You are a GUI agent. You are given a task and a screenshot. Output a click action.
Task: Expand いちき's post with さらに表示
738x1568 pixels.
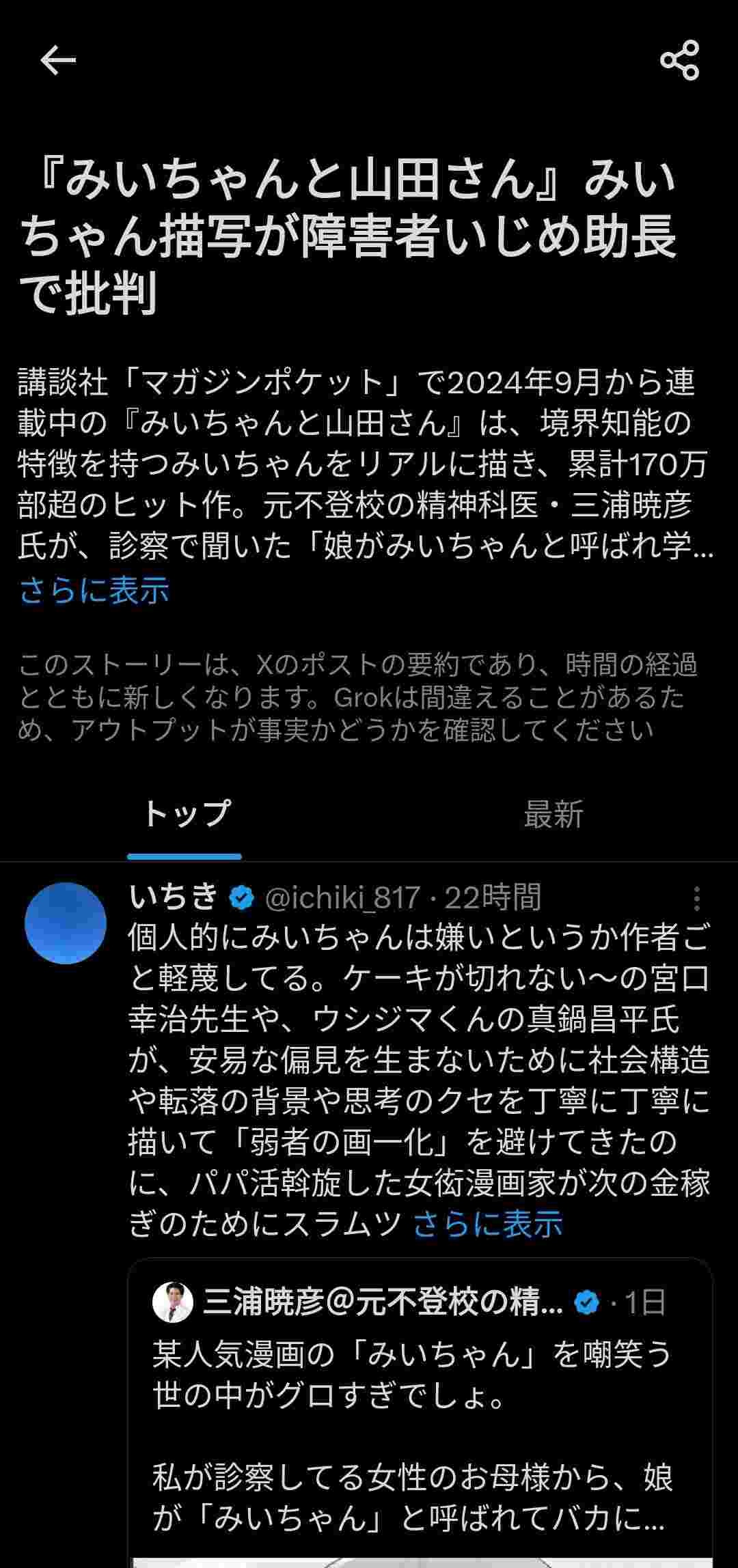tap(488, 1224)
